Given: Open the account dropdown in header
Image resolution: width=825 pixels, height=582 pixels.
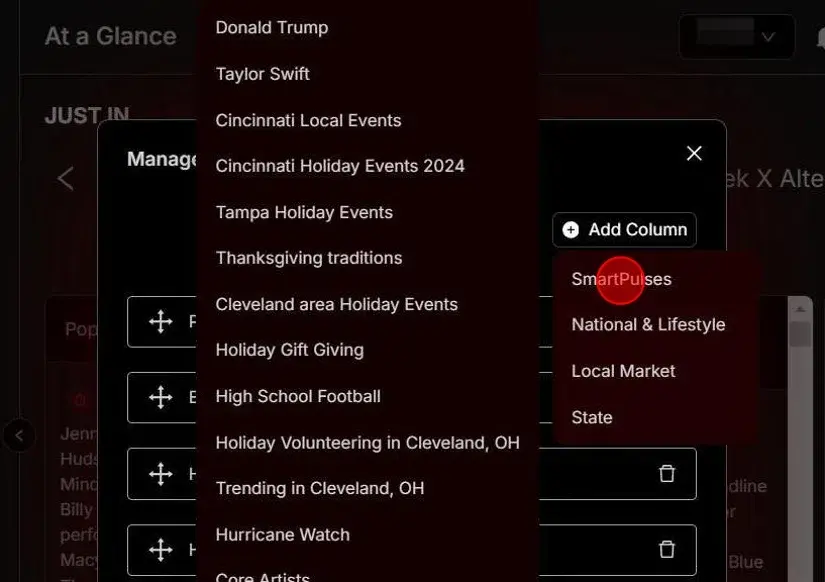Looking at the screenshot, I should pyautogui.click(x=737, y=37).
